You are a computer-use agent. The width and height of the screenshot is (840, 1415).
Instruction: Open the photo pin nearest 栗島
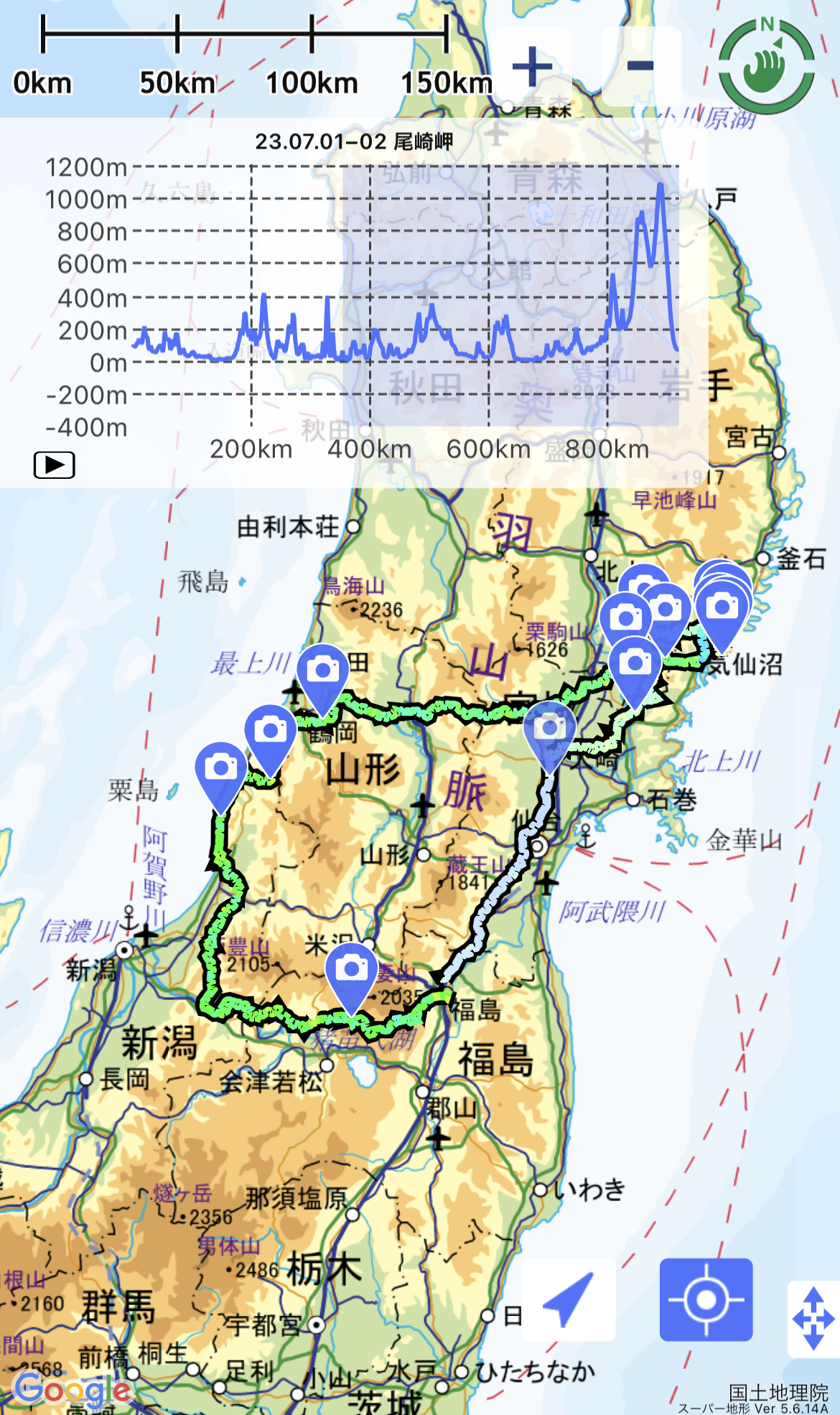[221, 770]
